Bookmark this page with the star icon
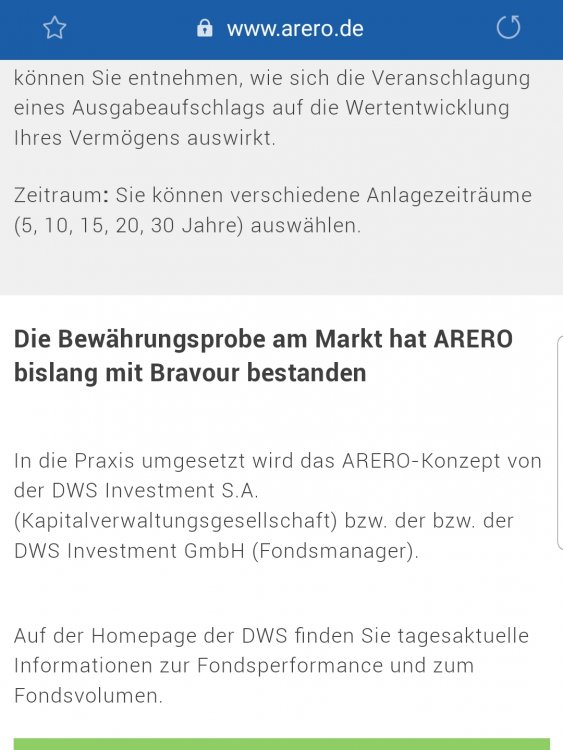This screenshot has height=750, width=563. [x=55, y=28]
